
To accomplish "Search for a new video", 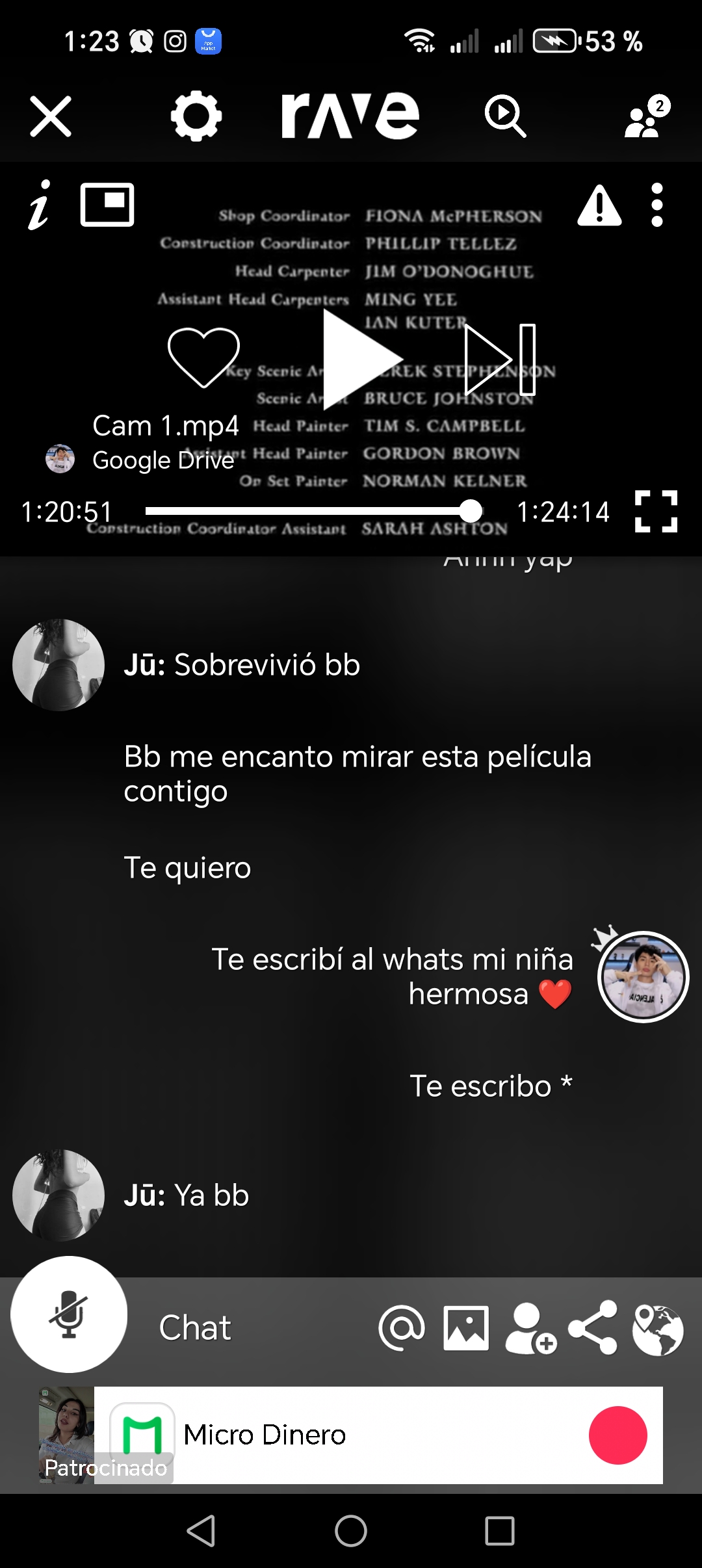I will tap(505, 116).
